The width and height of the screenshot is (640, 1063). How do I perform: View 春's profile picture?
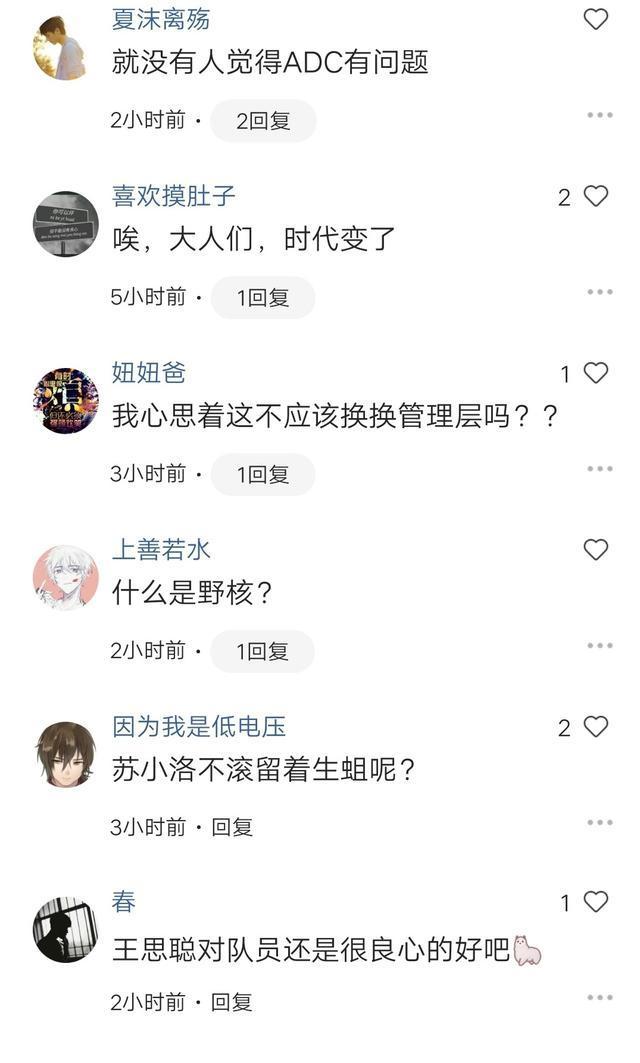[66, 930]
